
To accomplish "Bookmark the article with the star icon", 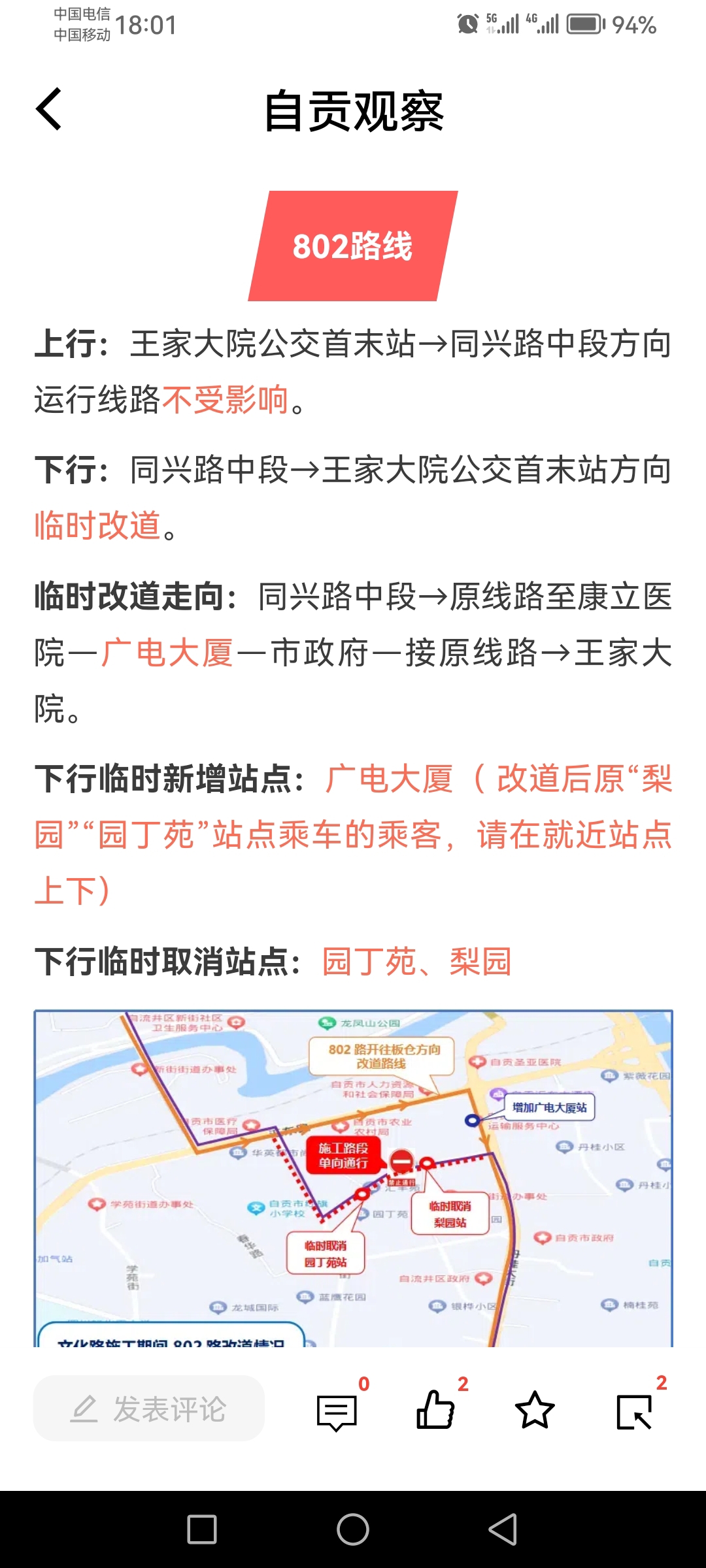I will coord(535,1410).
